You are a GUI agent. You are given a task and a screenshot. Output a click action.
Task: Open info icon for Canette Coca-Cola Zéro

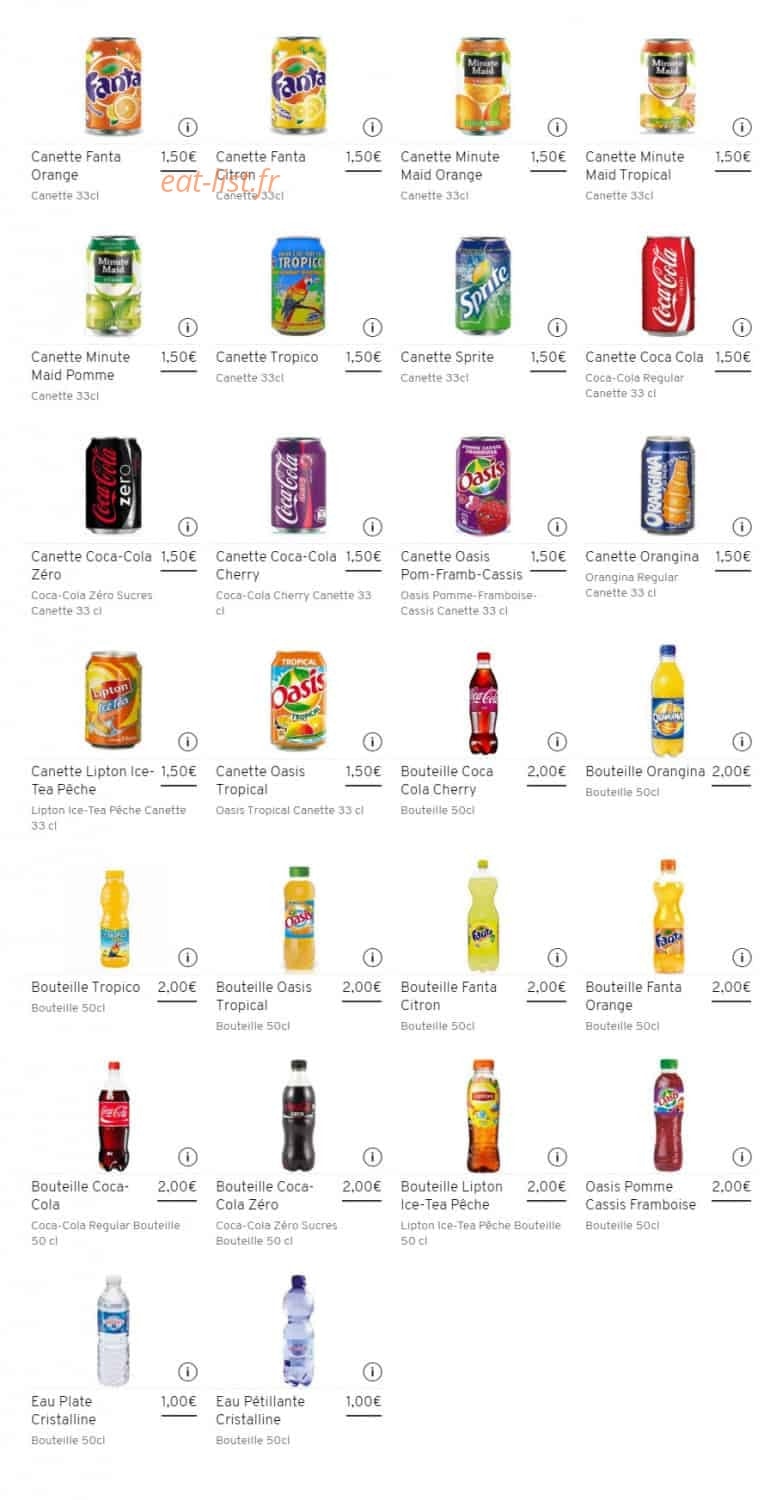point(188,527)
